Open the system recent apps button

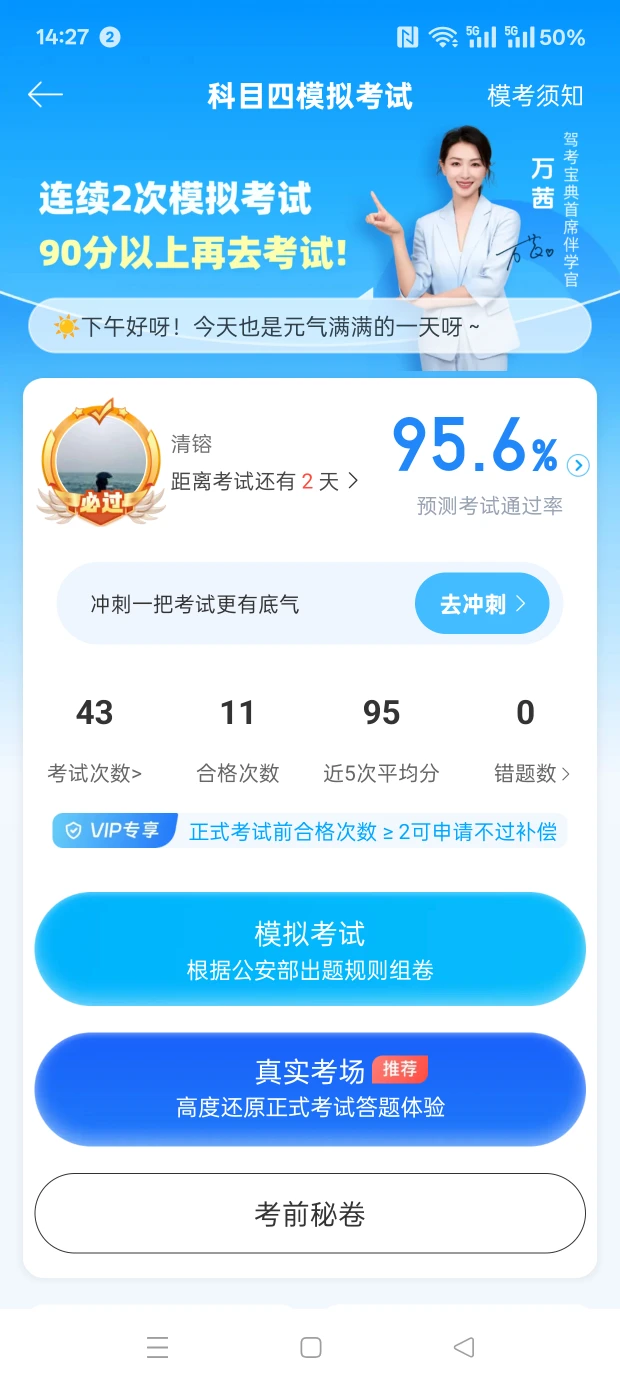(x=157, y=1347)
